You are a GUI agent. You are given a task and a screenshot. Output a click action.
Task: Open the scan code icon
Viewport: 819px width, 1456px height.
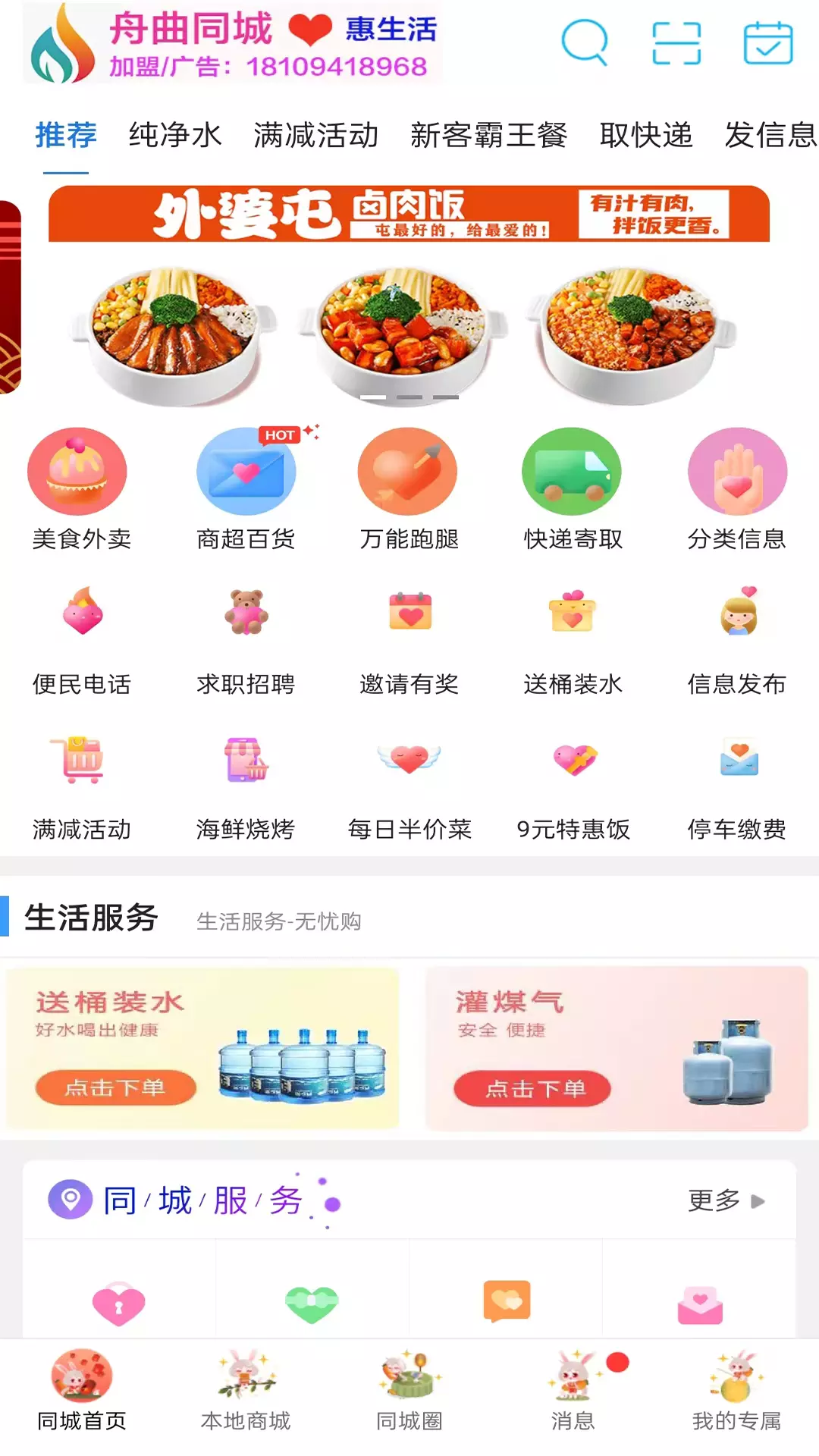pyautogui.click(x=676, y=42)
